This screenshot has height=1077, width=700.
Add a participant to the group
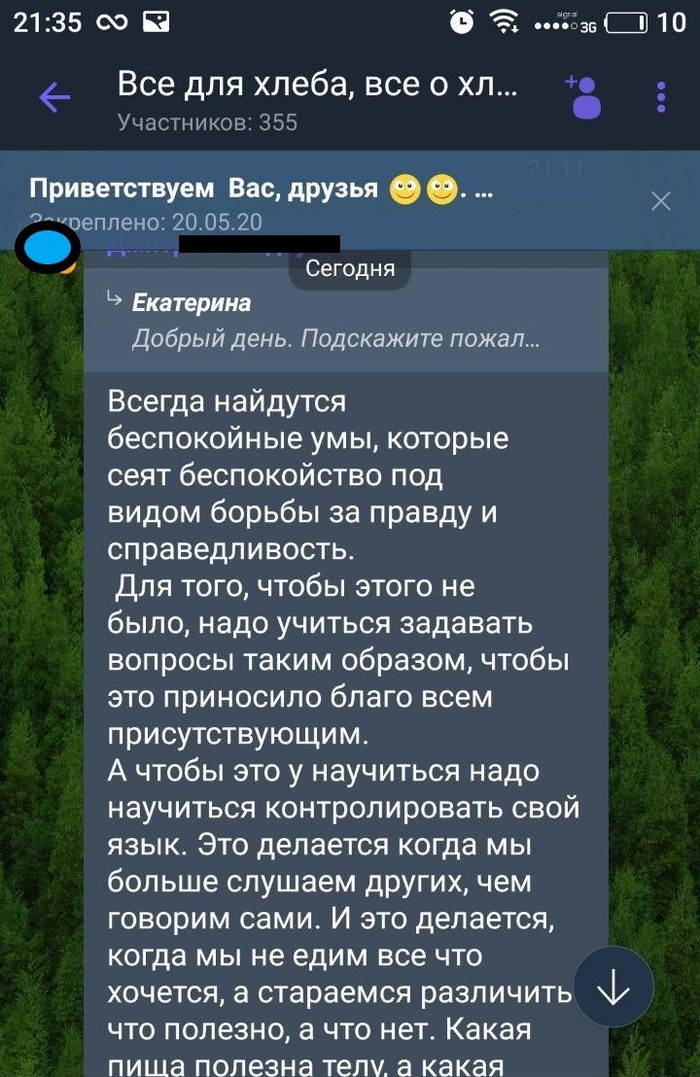[x=583, y=96]
